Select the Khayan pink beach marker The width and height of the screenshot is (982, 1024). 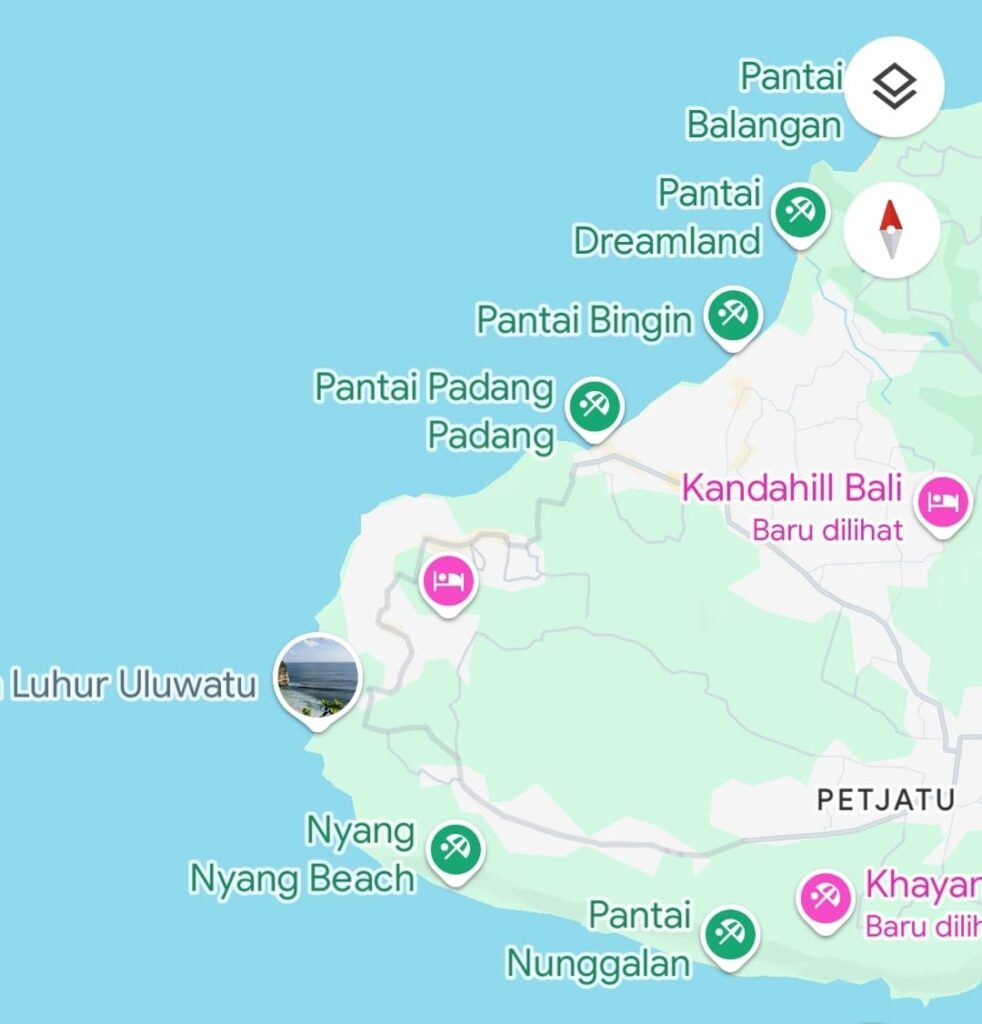pos(825,897)
